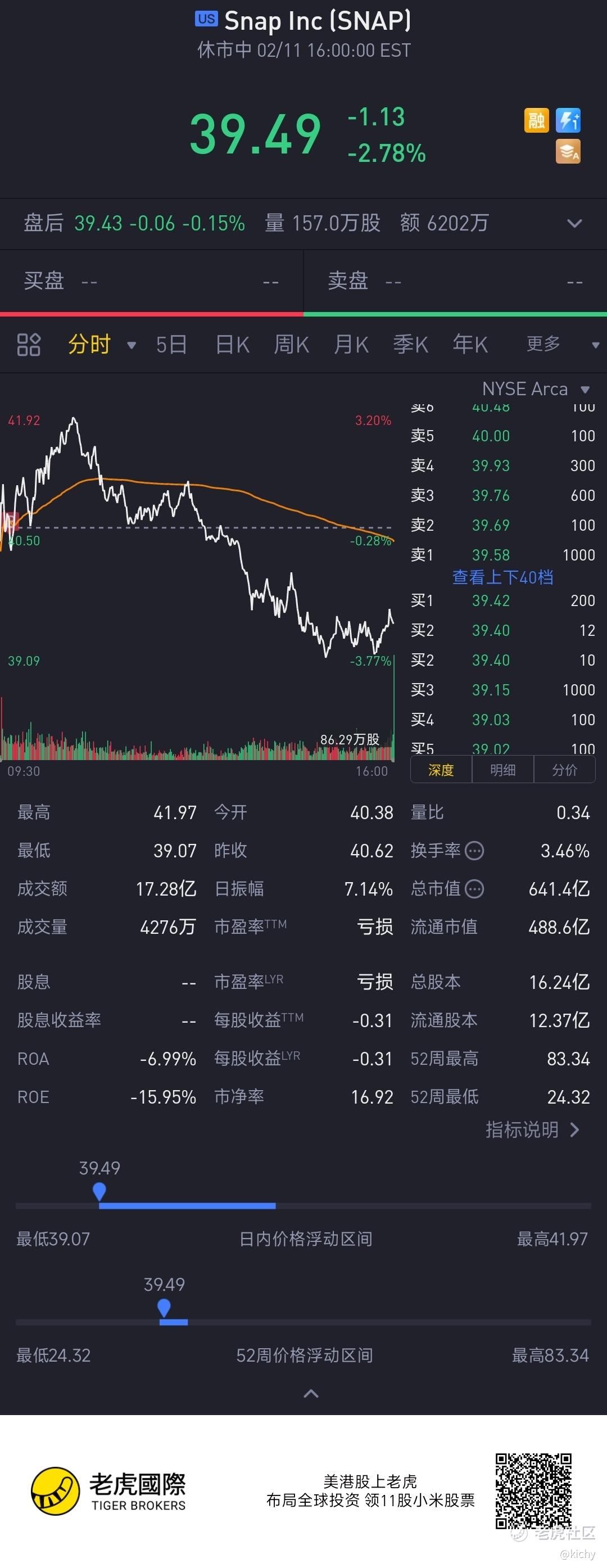Select the 深度 tab
Viewport: 607px width, 1568px height.
click(441, 770)
